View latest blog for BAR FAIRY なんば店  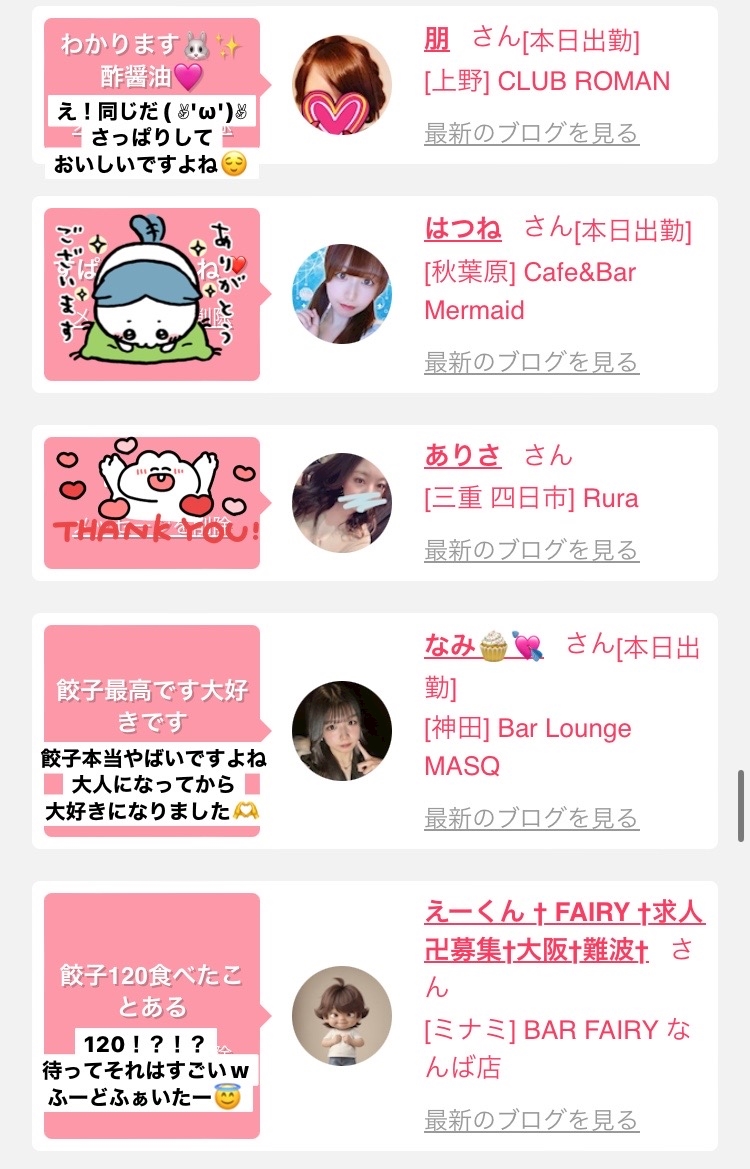tap(532, 1120)
